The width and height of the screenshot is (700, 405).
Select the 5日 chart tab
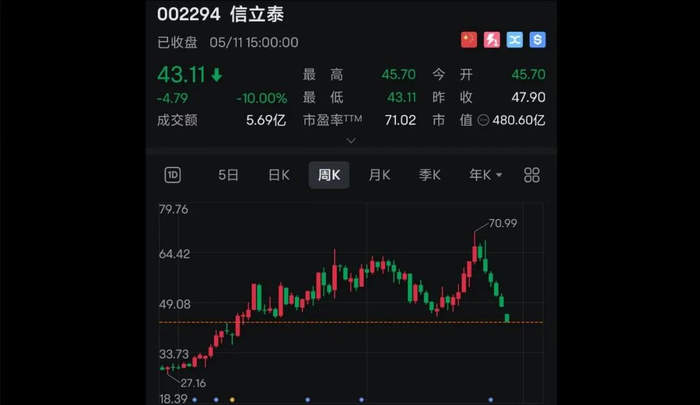[x=228, y=175]
